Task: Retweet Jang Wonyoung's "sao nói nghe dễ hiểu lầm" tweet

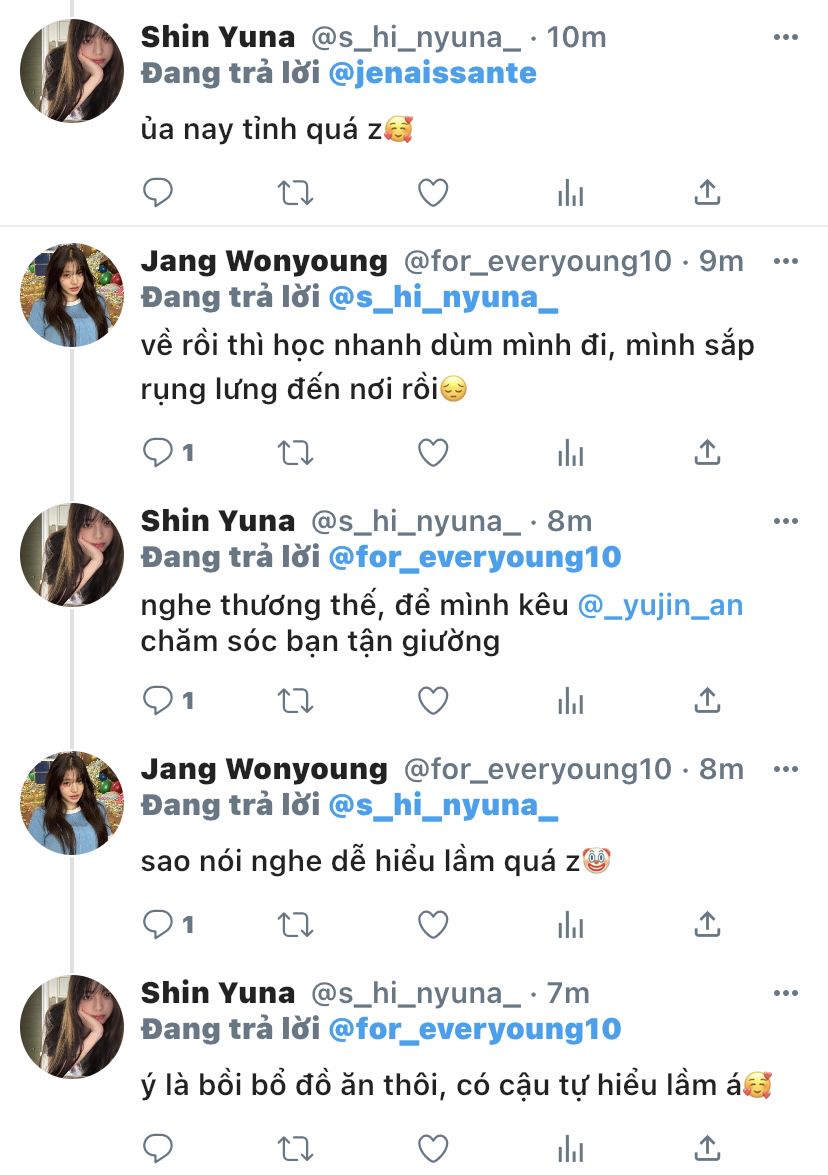Action: (x=295, y=925)
